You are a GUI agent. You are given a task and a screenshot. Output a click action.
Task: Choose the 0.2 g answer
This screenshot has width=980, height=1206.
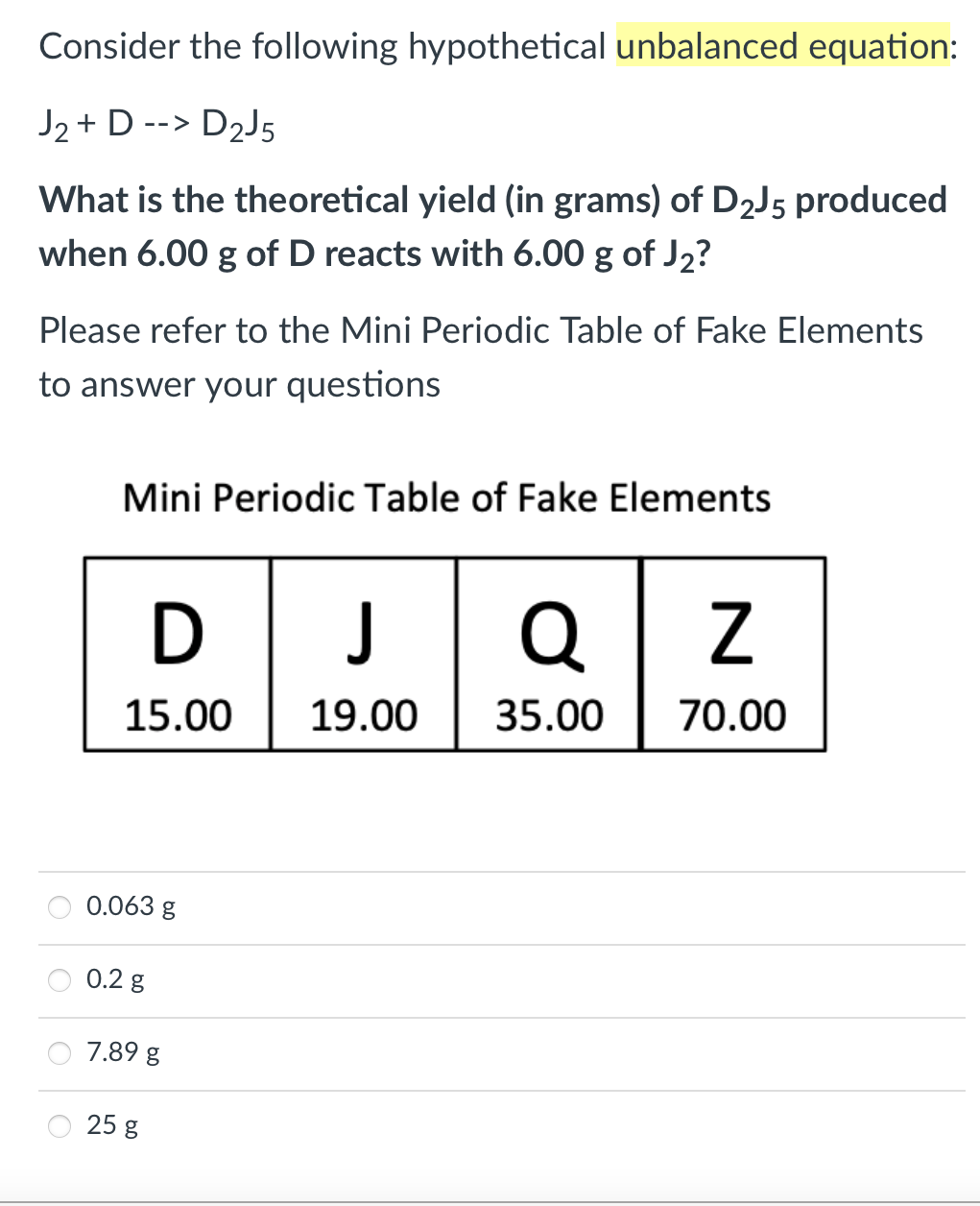pyautogui.click(x=60, y=980)
